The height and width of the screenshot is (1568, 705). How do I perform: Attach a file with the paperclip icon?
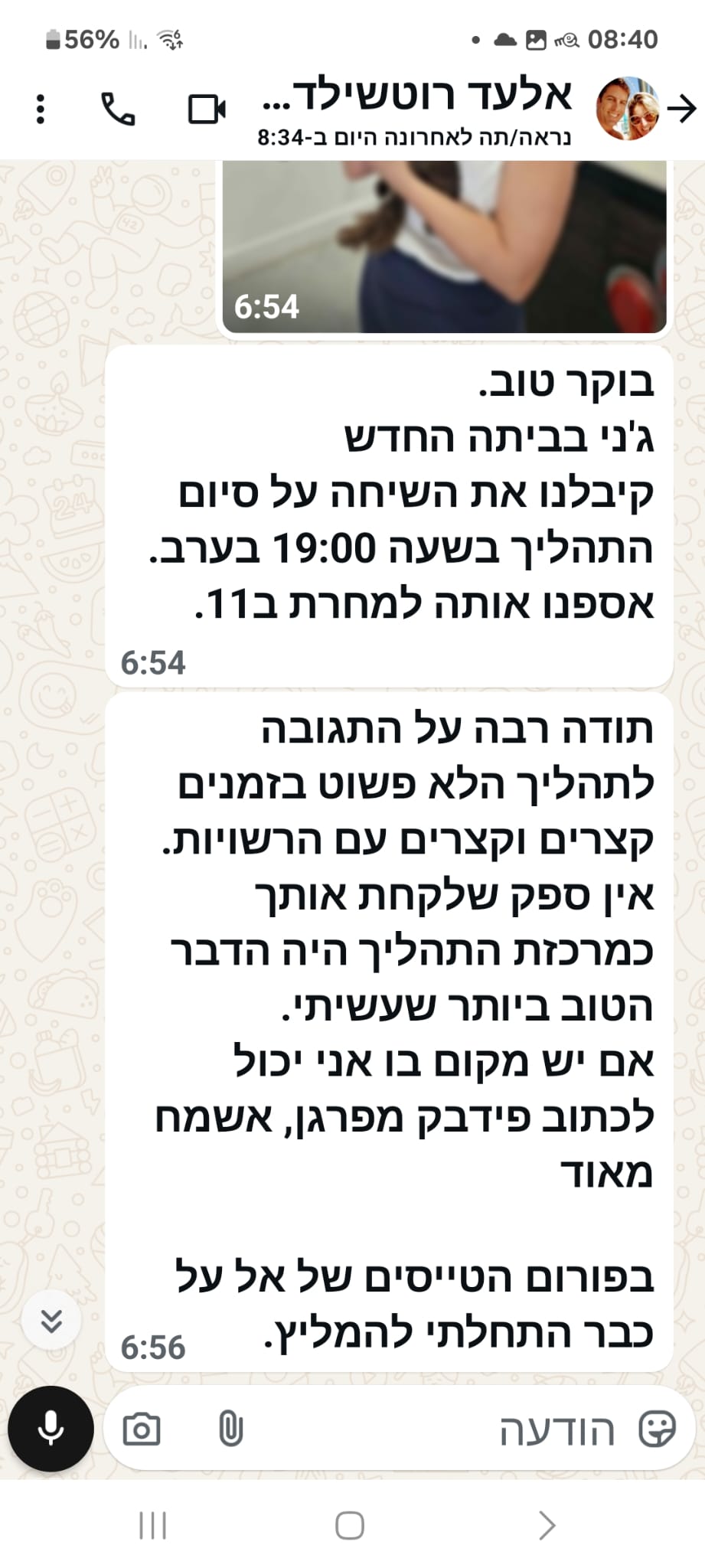(230, 1429)
